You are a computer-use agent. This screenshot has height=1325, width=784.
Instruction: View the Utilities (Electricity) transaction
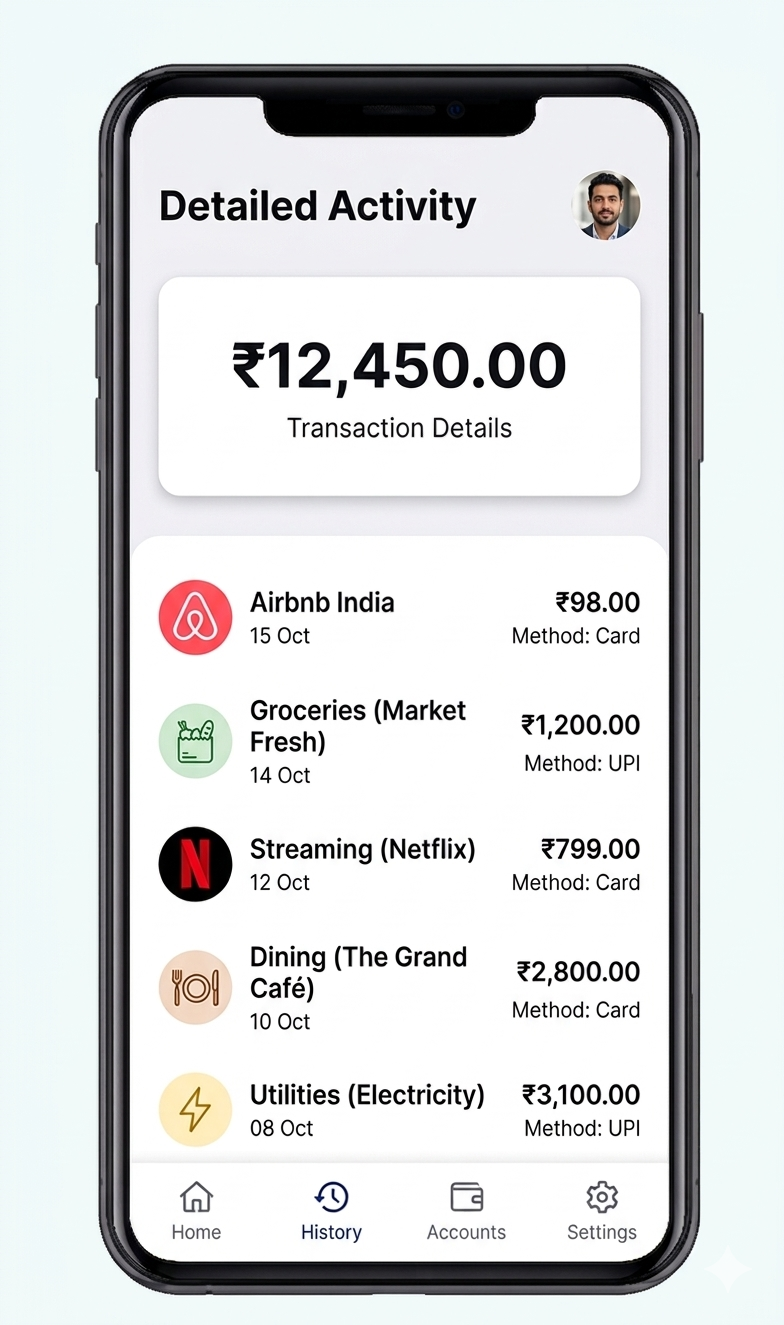click(399, 1110)
